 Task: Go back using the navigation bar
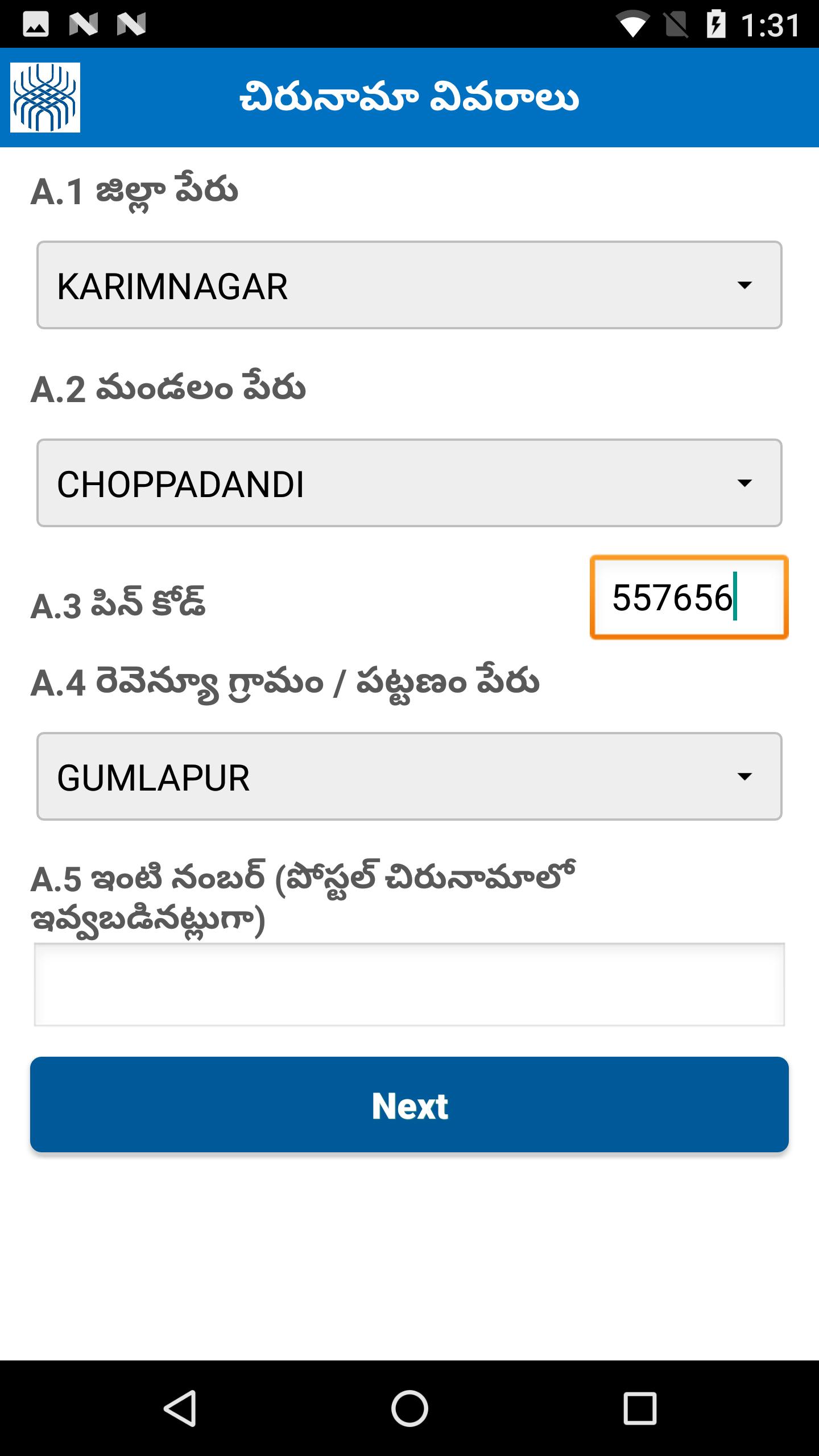tap(180, 1408)
